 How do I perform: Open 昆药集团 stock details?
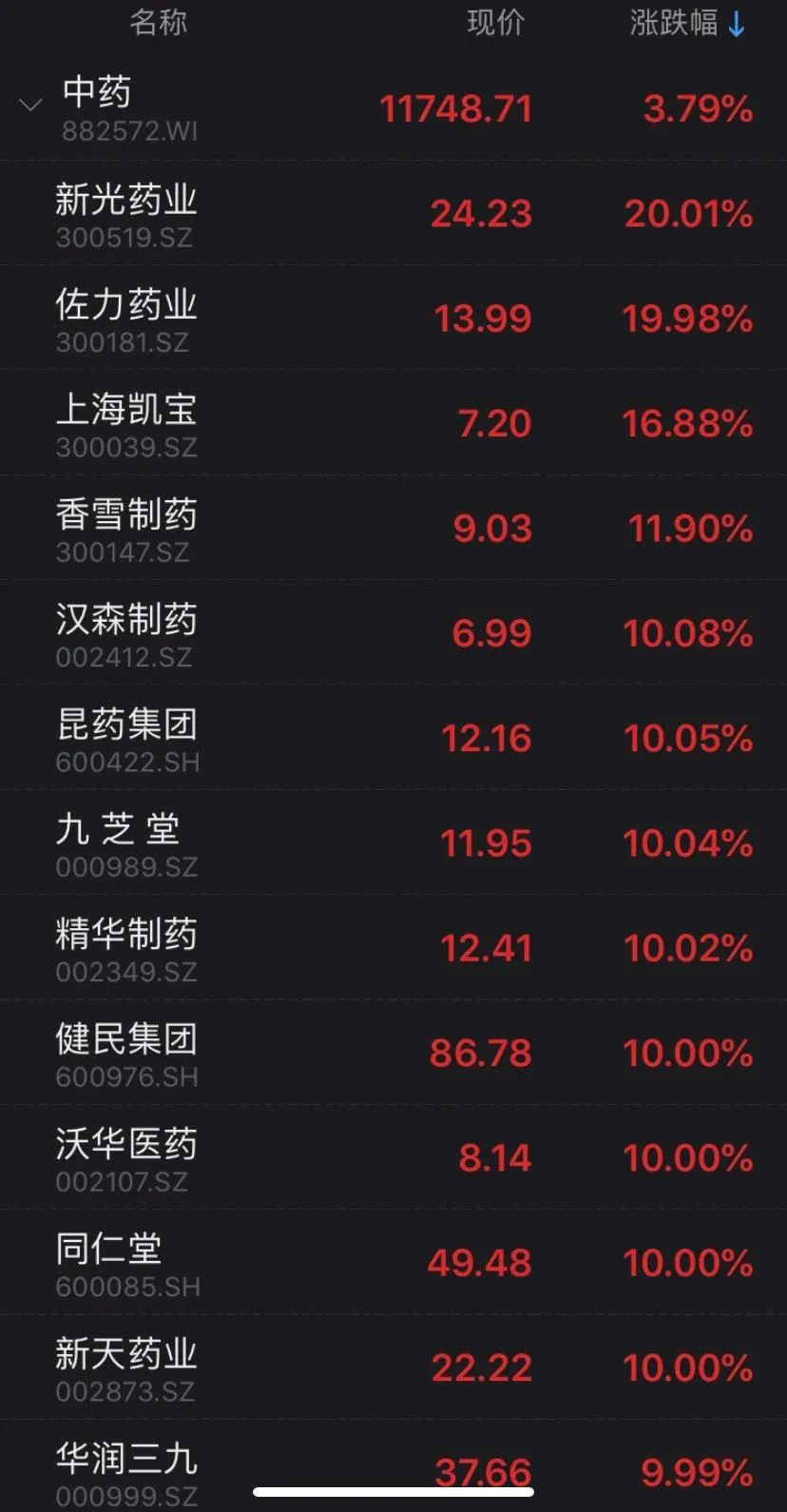(x=393, y=738)
